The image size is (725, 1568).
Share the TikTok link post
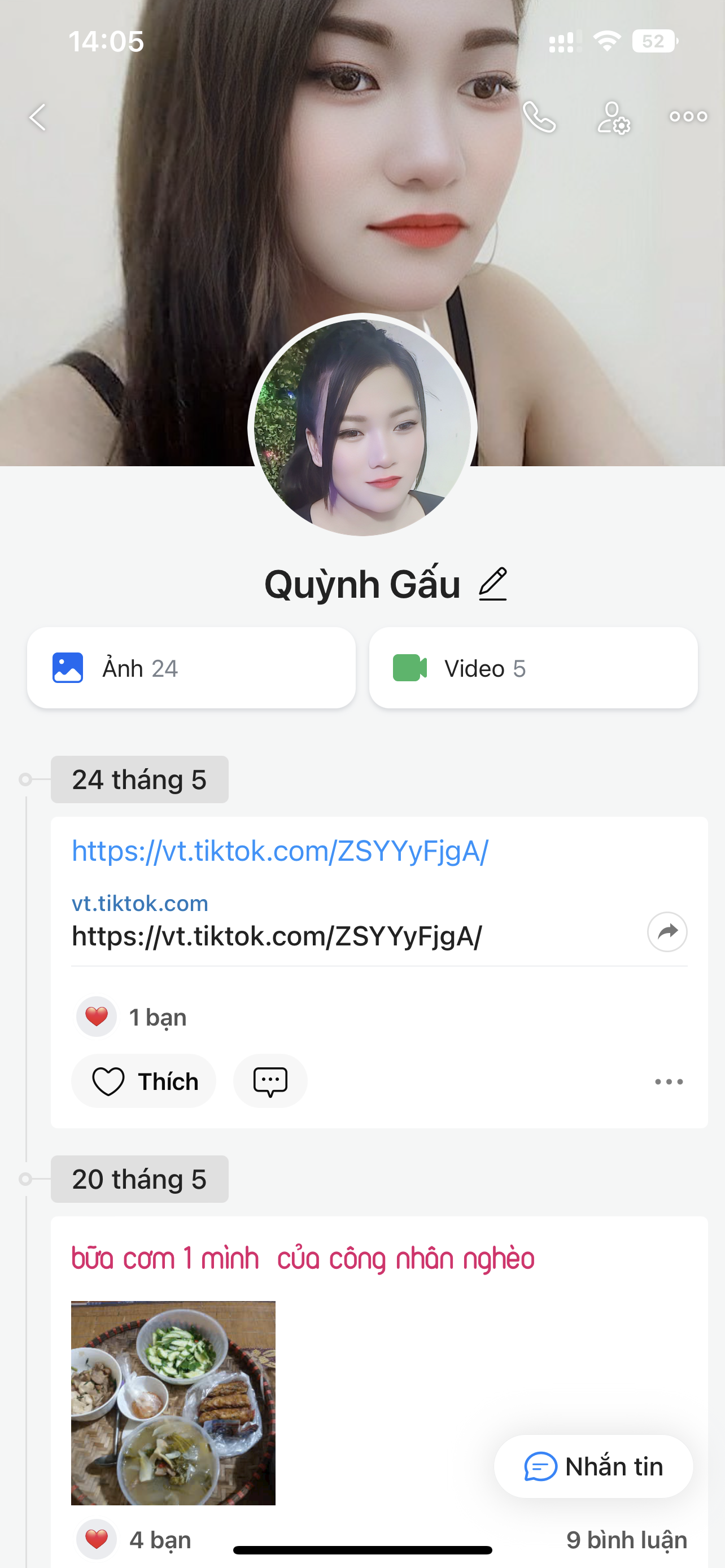tap(667, 932)
